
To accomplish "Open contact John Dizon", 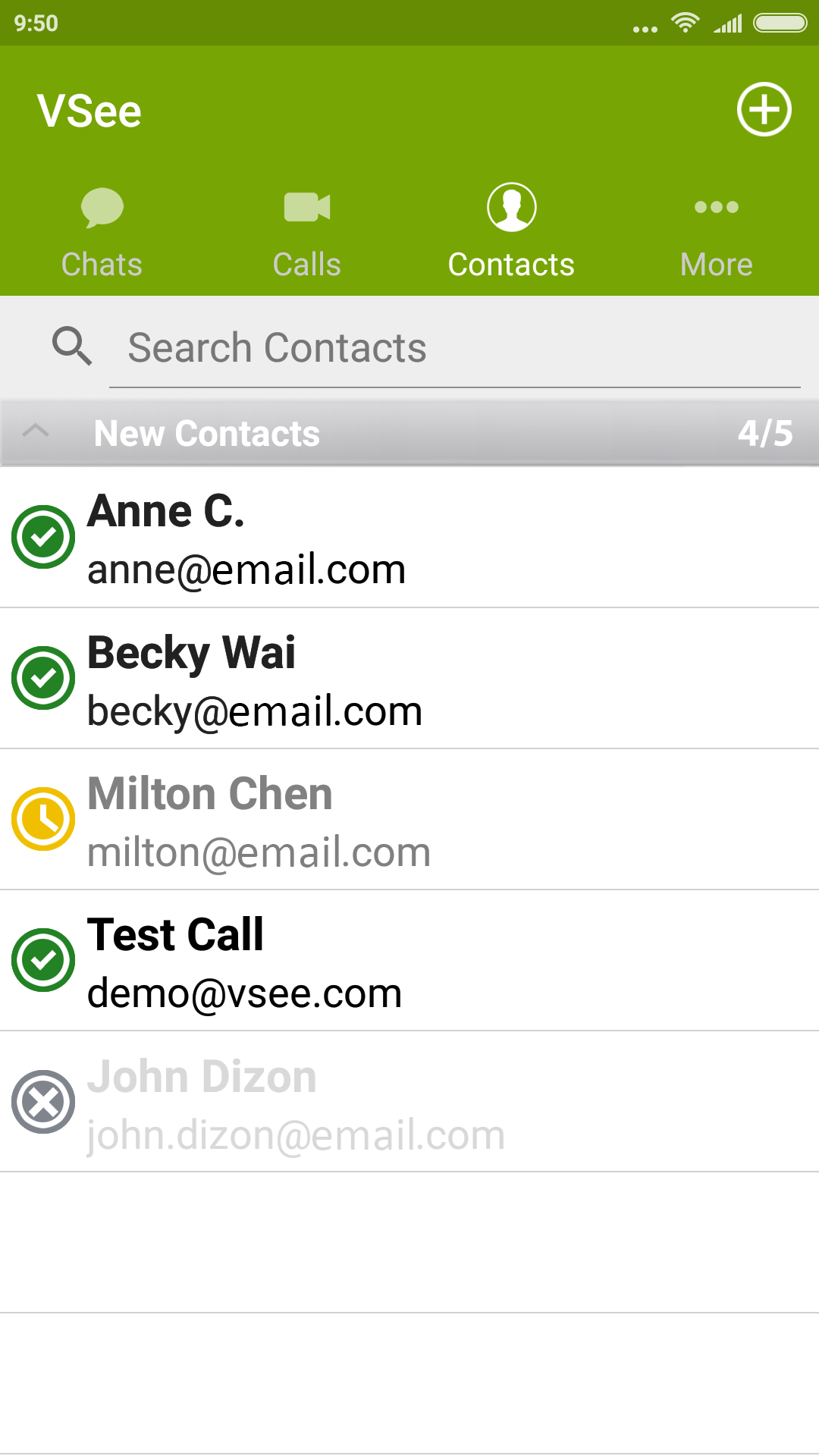I will tap(409, 1101).
